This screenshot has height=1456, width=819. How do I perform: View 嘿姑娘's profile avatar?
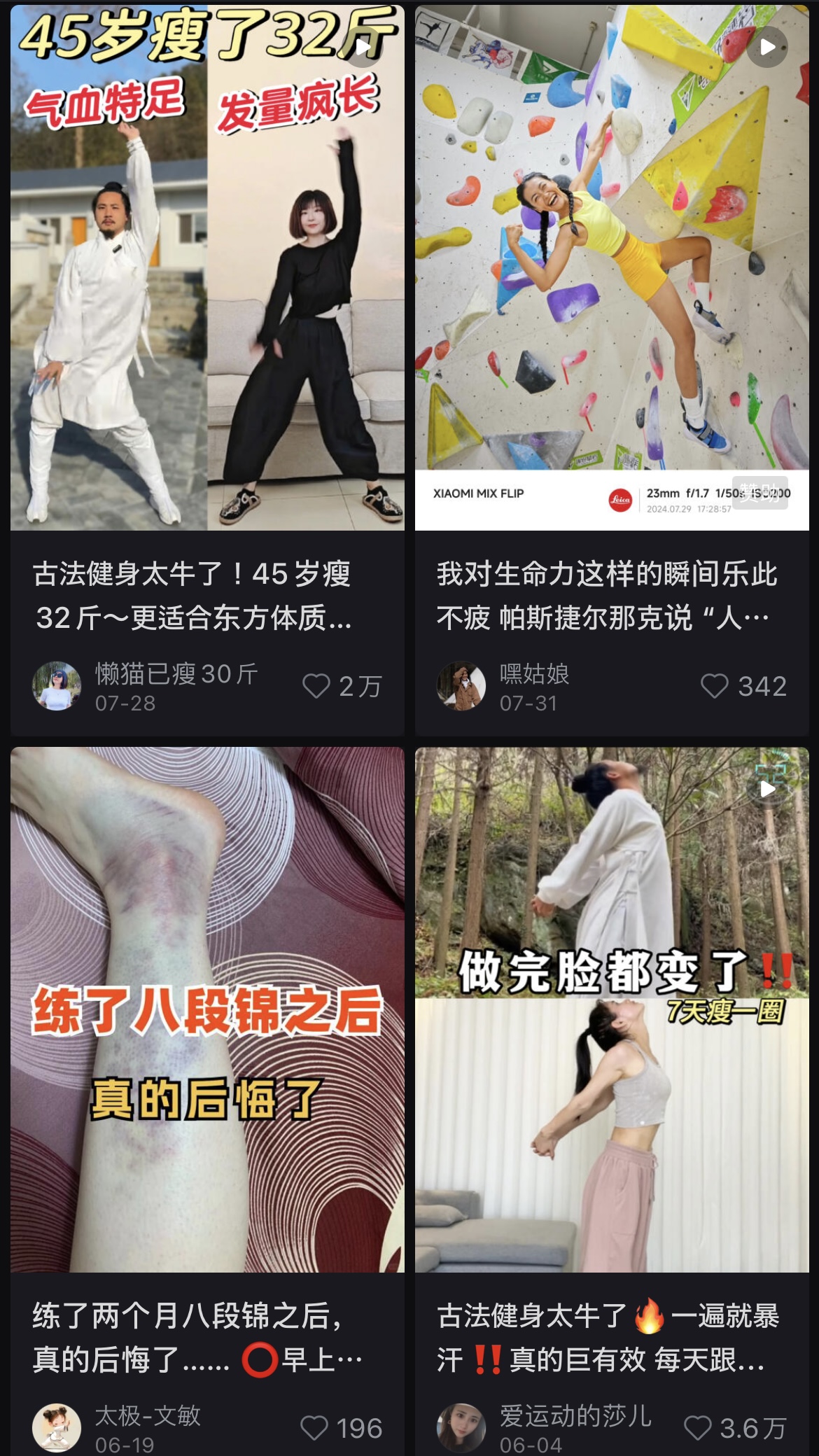[461, 686]
